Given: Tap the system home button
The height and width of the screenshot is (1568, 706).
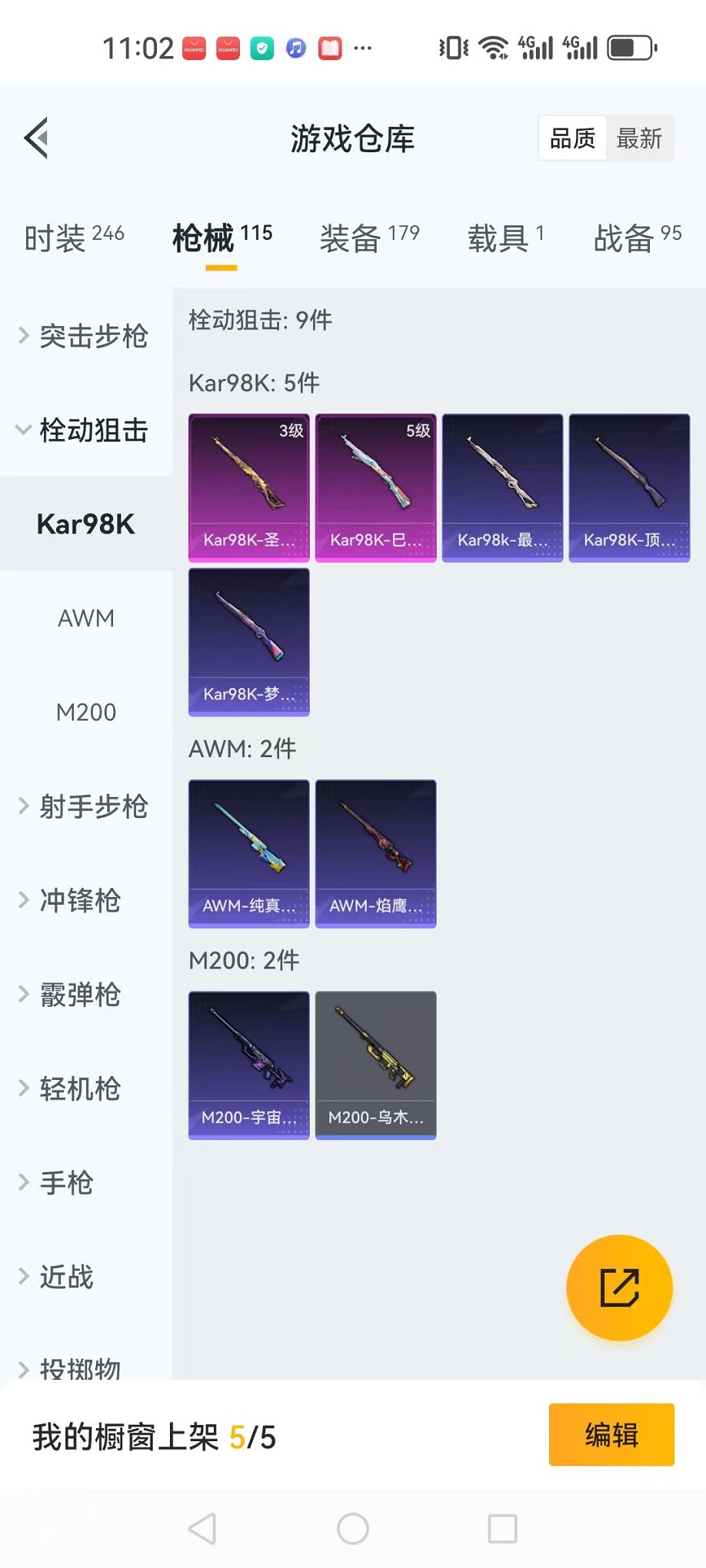Looking at the screenshot, I should pyautogui.click(x=353, y=1529).
